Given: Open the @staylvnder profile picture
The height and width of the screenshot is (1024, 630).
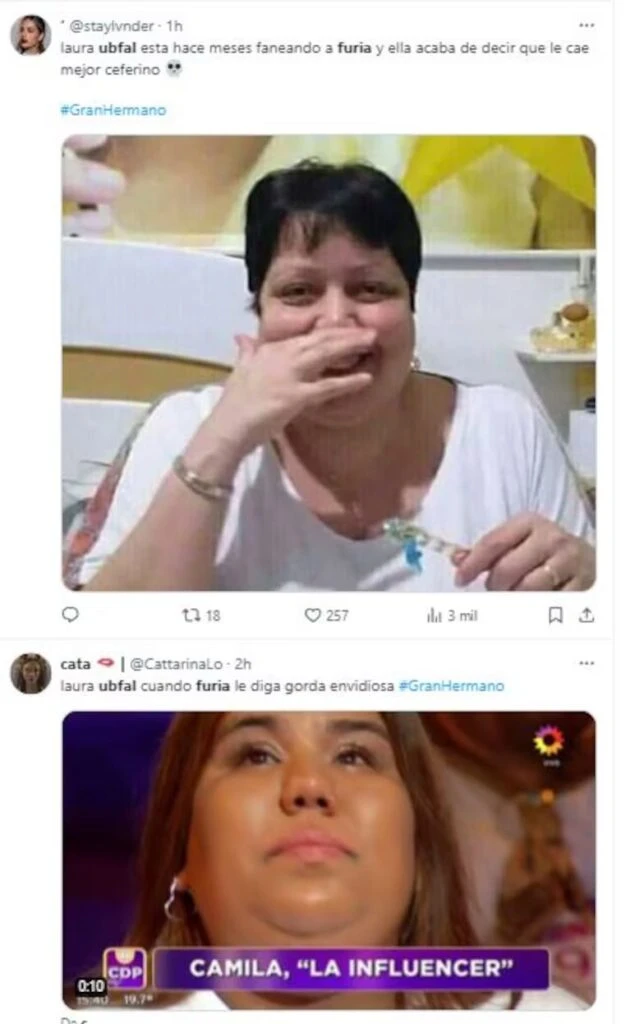Looking at the screenshot, I should click(30, 35).
